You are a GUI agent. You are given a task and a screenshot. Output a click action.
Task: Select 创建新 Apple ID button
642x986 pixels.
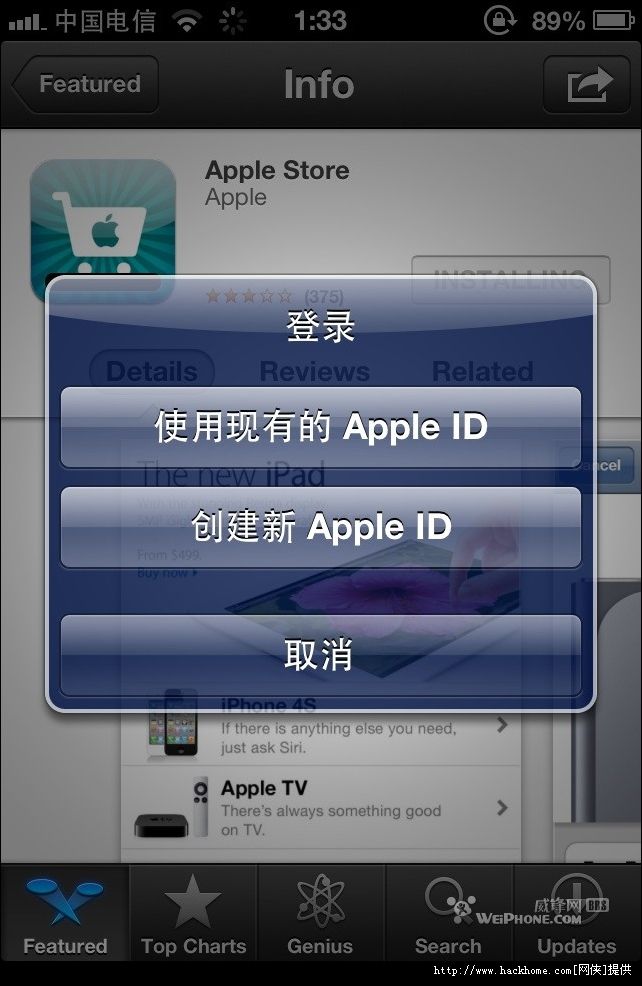pyautogui.click(x=320, y=527)
